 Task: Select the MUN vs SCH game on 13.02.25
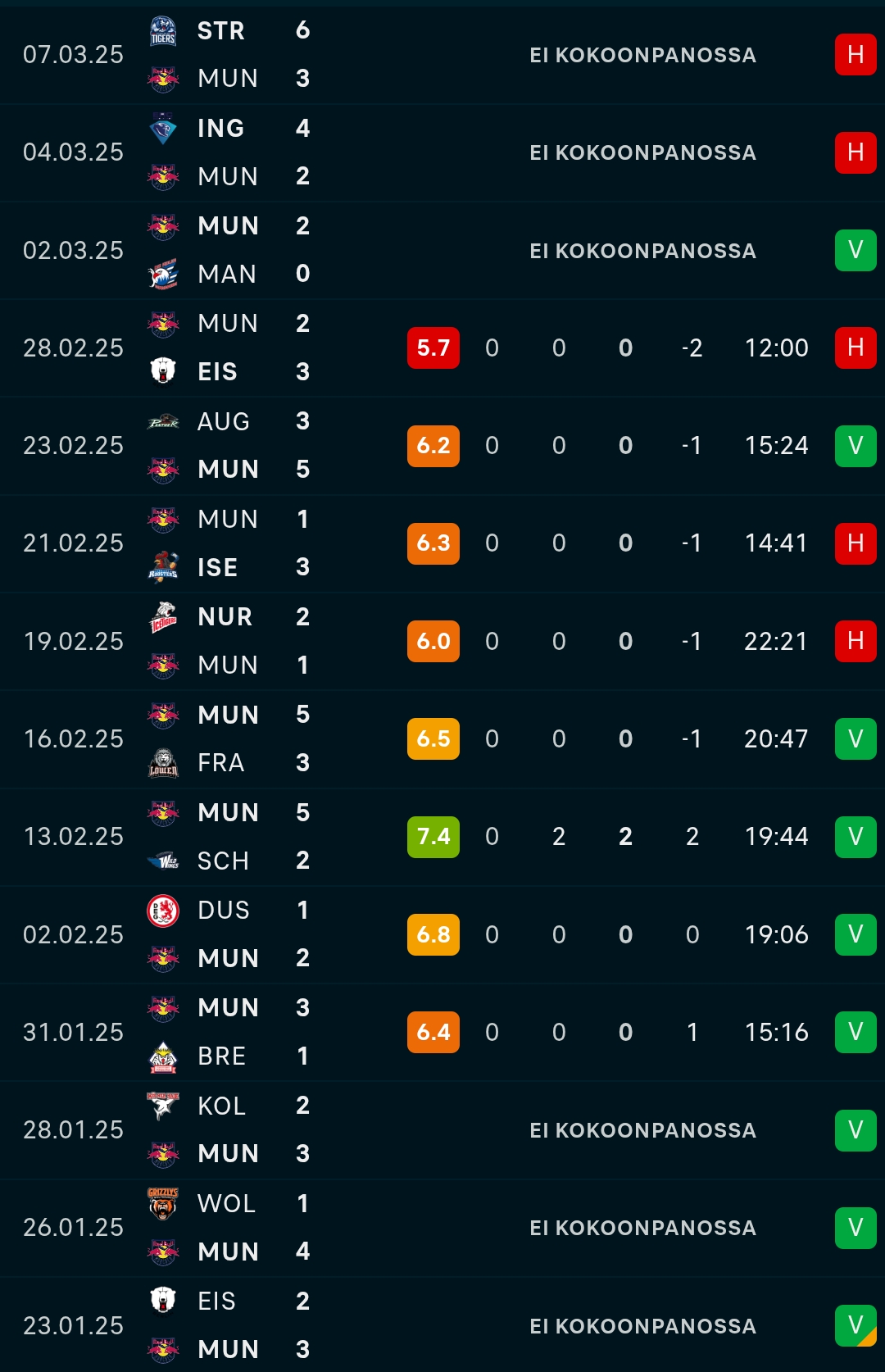442,836
